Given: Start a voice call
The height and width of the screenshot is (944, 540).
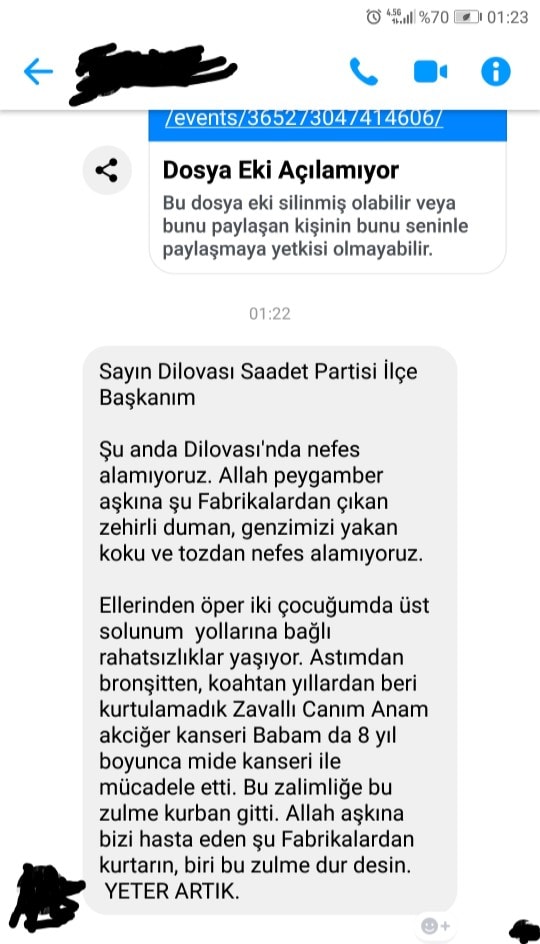Looking at the screenshot, I should click(364, 72).
